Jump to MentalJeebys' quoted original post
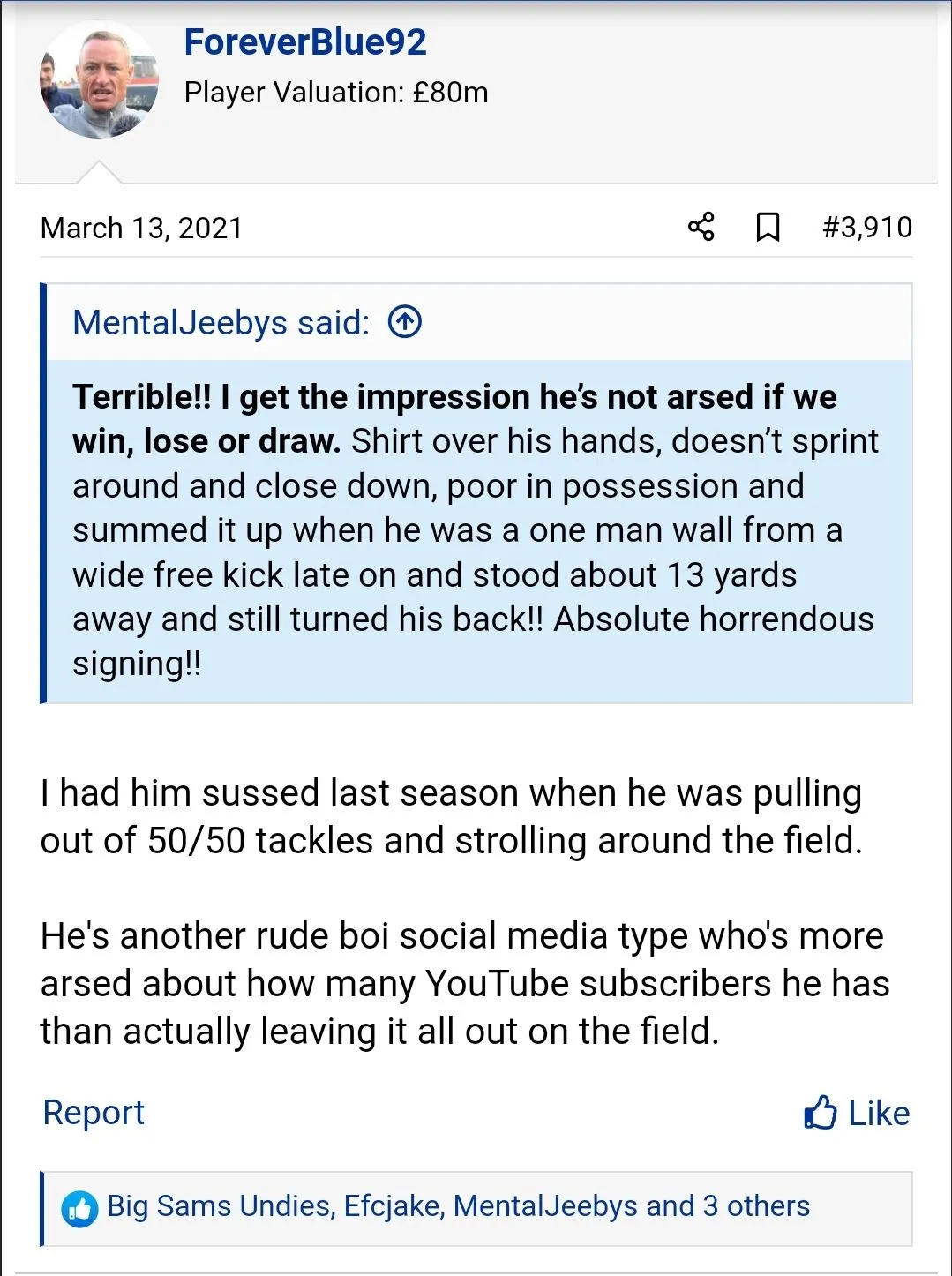This screenshot has width=952, height=1276. (405, 322)
